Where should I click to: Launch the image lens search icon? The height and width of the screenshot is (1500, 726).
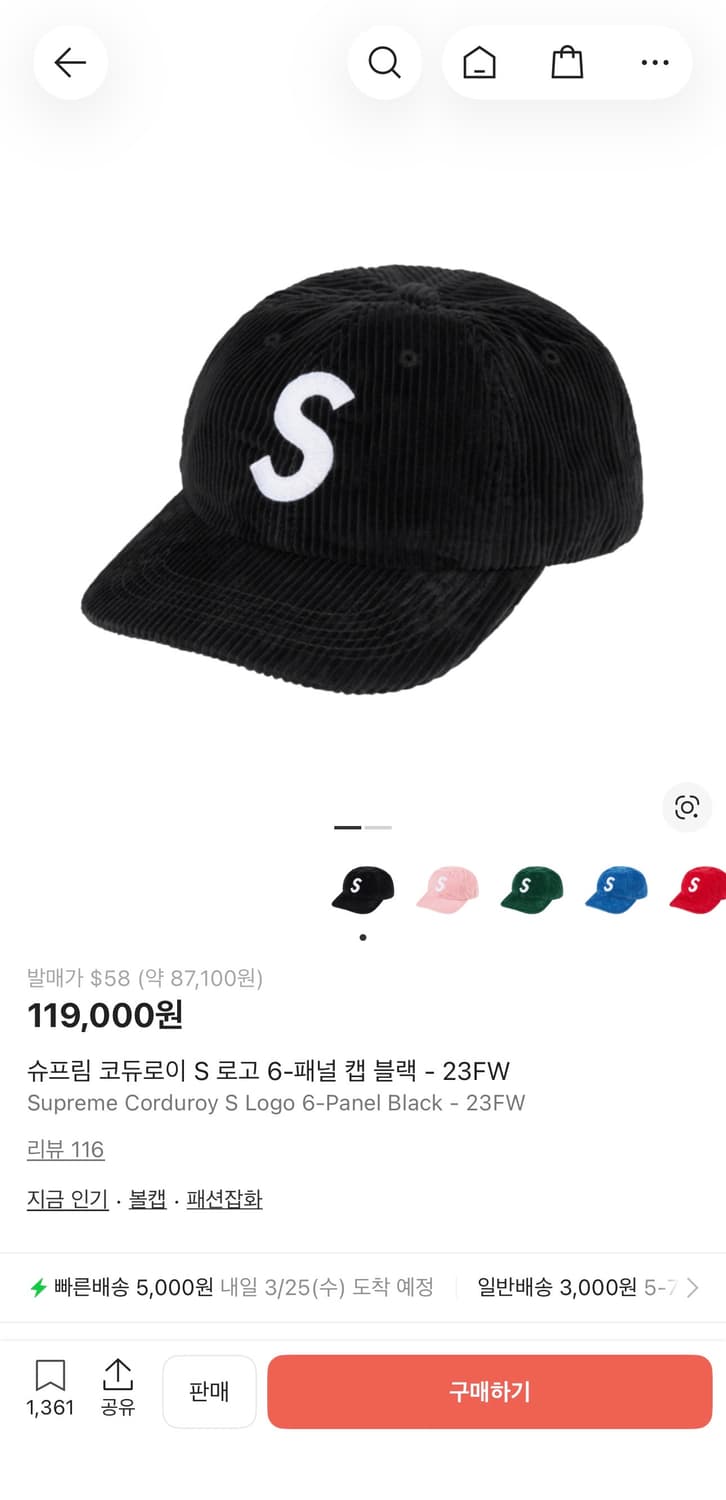(x=687, y=807)
